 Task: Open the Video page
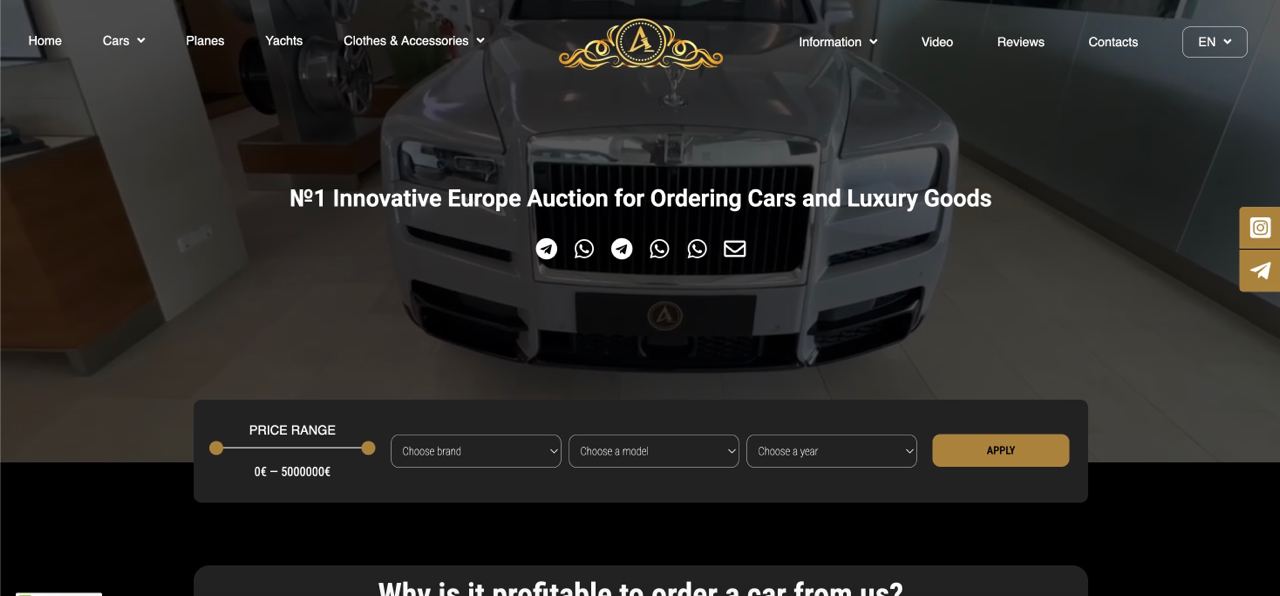(x=937, y=42)
